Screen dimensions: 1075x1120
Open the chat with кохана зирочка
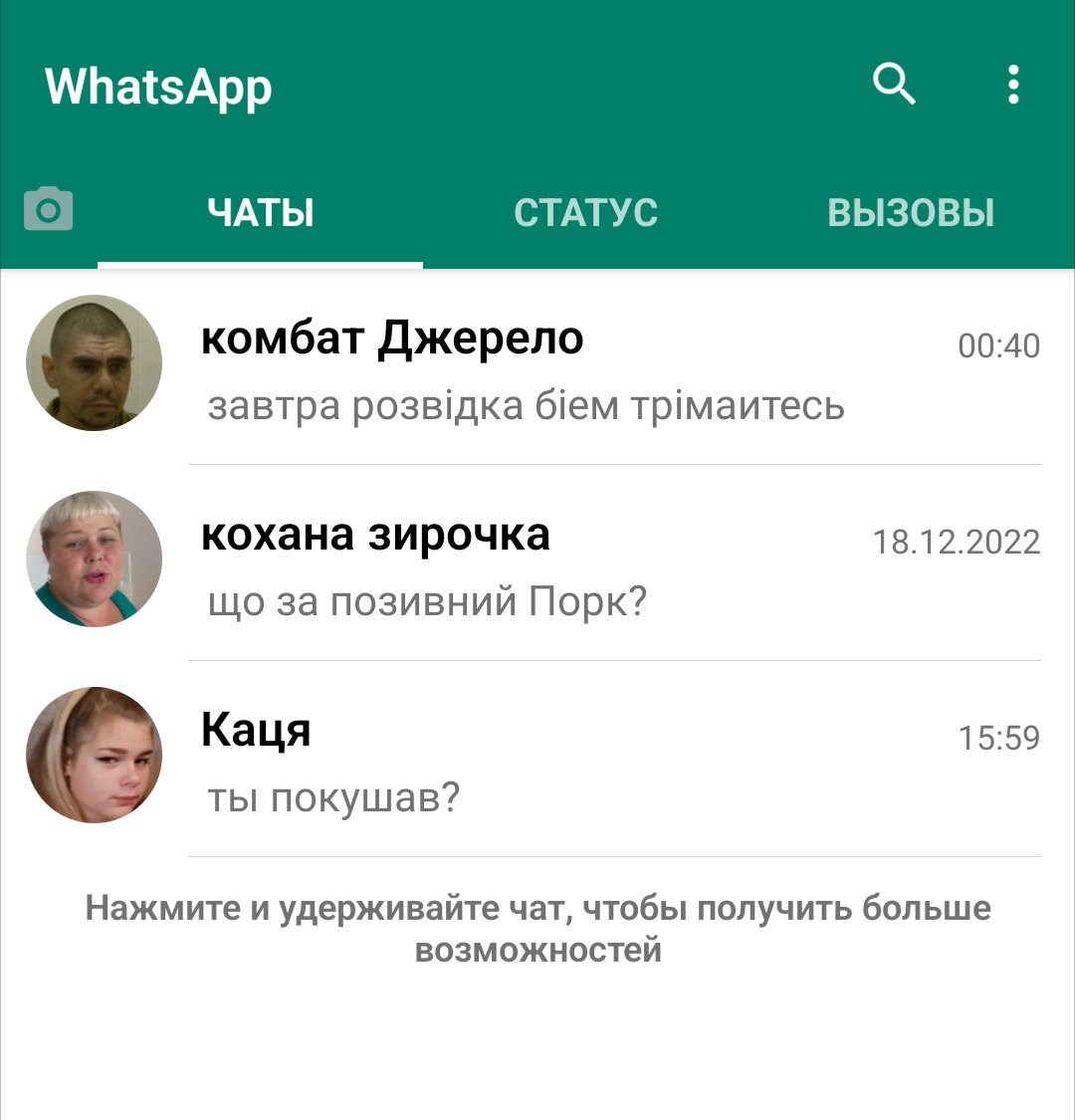(597, 566)
